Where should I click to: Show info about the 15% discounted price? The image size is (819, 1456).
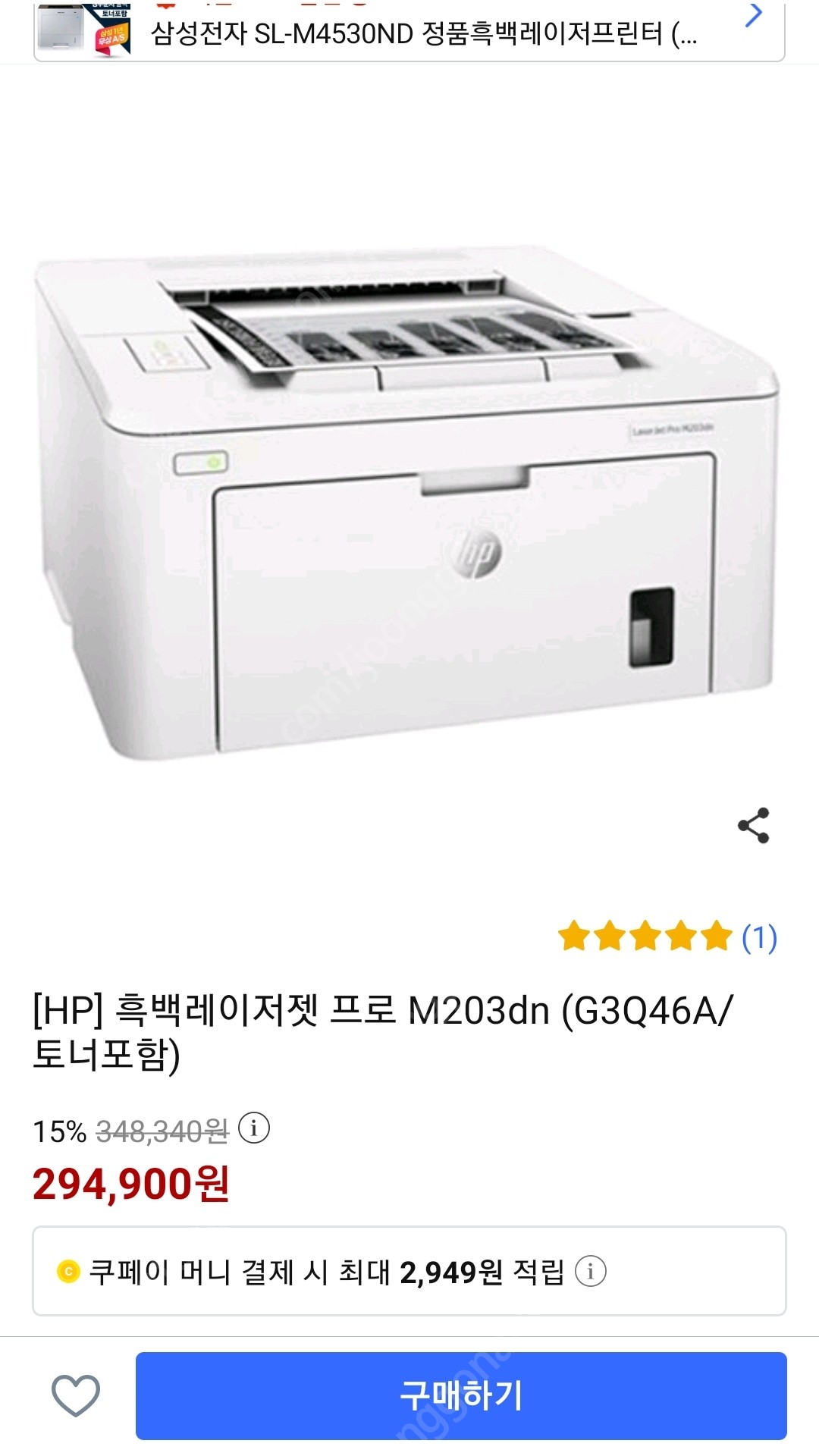click(254, 1128)
